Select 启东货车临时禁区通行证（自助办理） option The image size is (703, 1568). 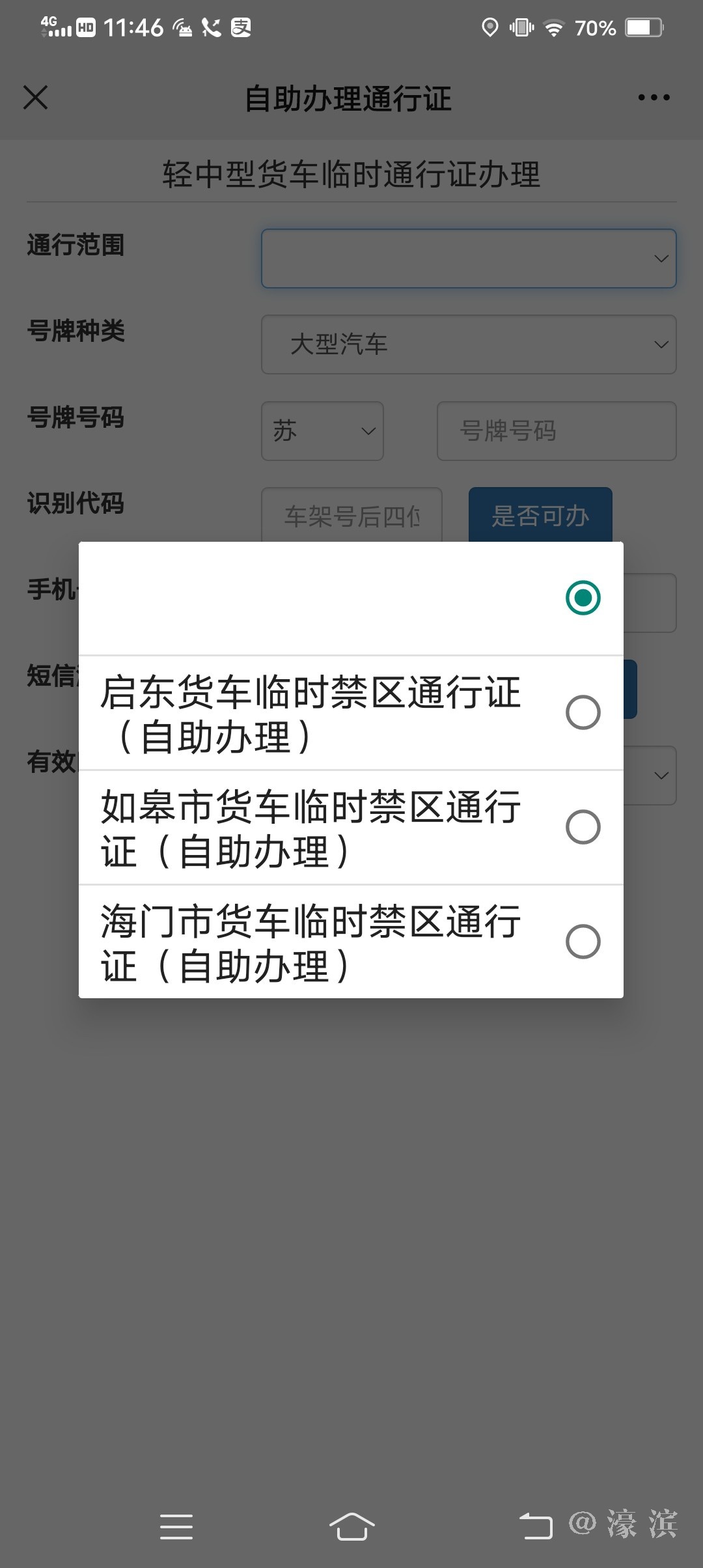pyautogui.click(x=351, y=713)
